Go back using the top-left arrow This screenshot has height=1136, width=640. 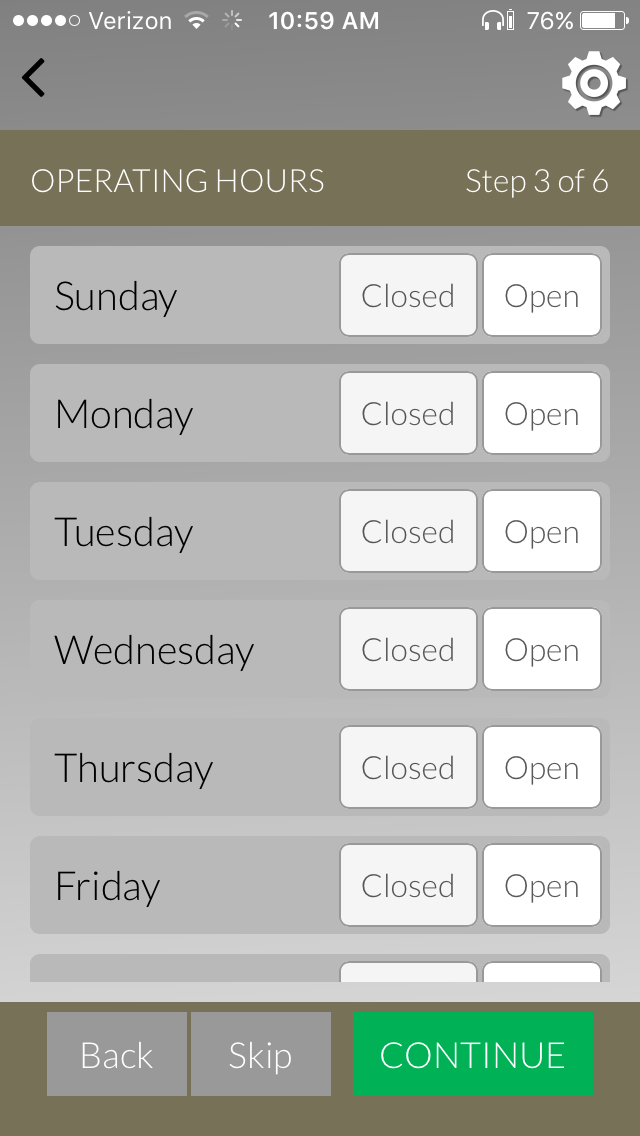(34, 78)
